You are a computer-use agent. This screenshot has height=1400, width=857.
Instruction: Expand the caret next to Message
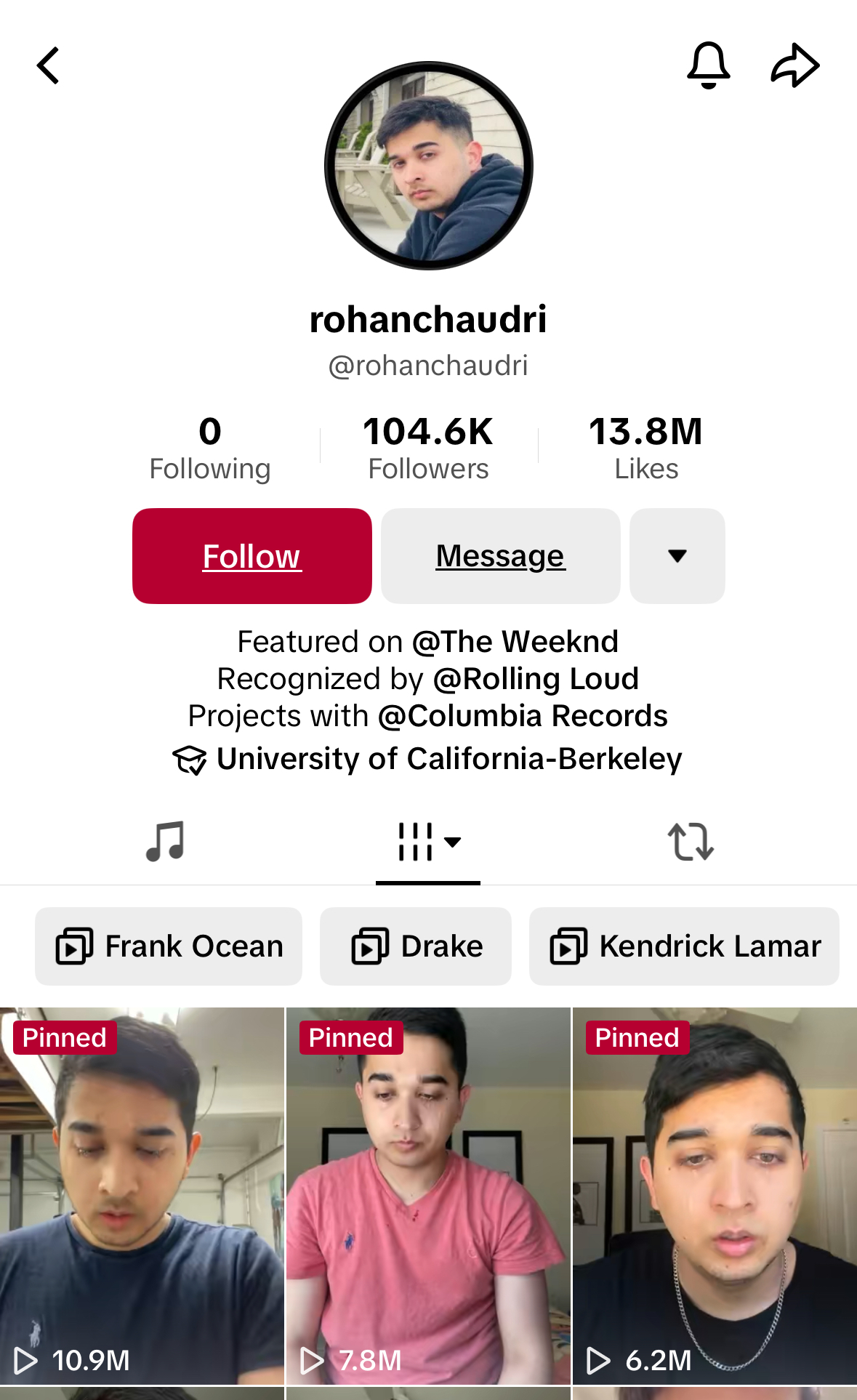tap(677, 555)
